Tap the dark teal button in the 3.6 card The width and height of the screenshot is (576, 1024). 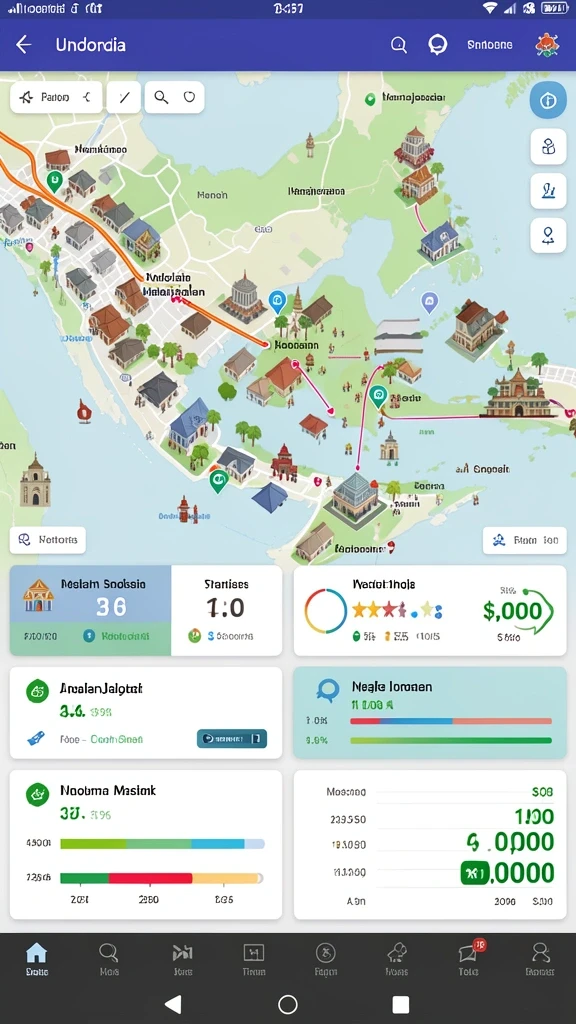[x=232, y=739]
